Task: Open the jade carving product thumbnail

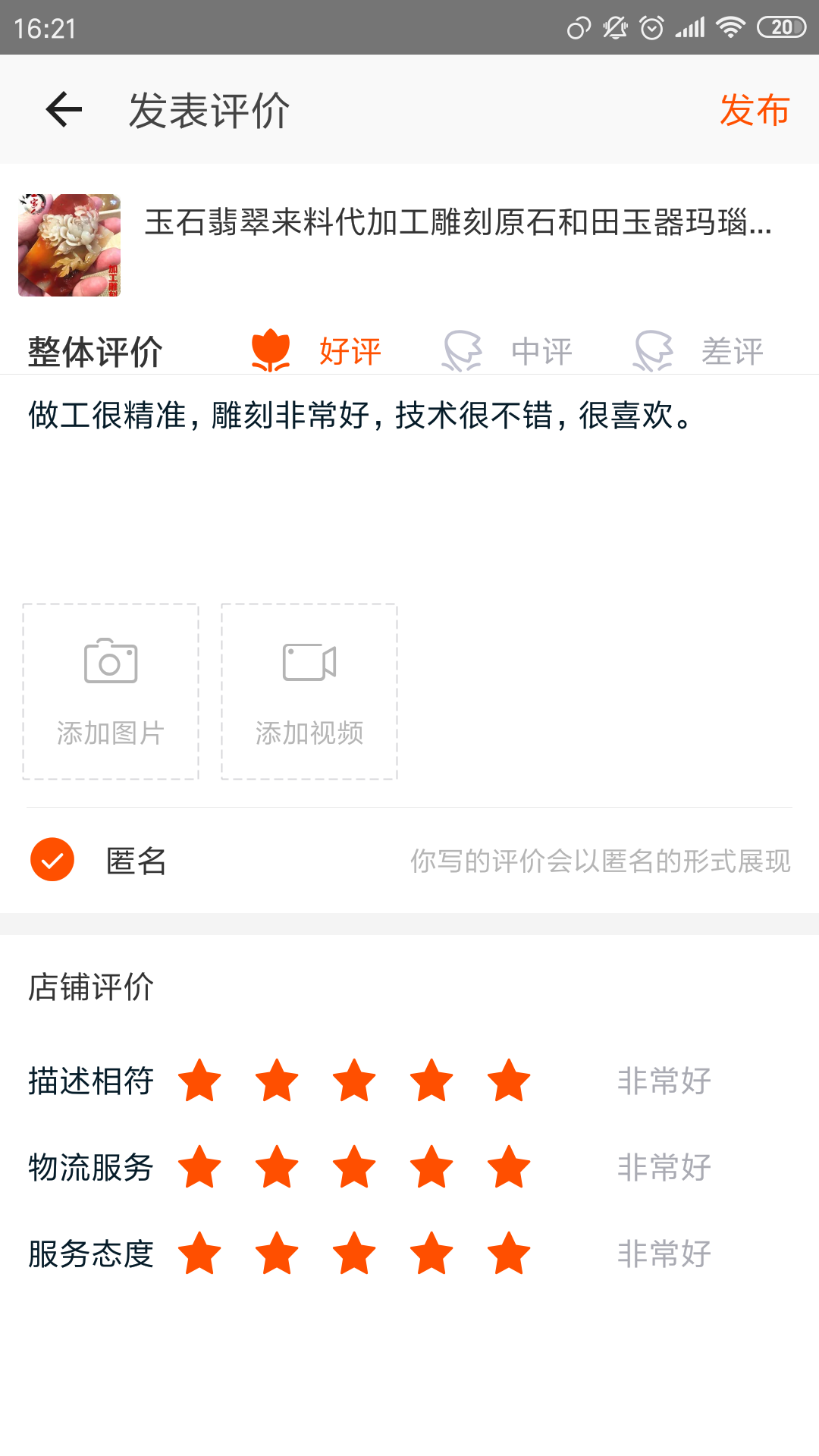Action: coord(70,245)
